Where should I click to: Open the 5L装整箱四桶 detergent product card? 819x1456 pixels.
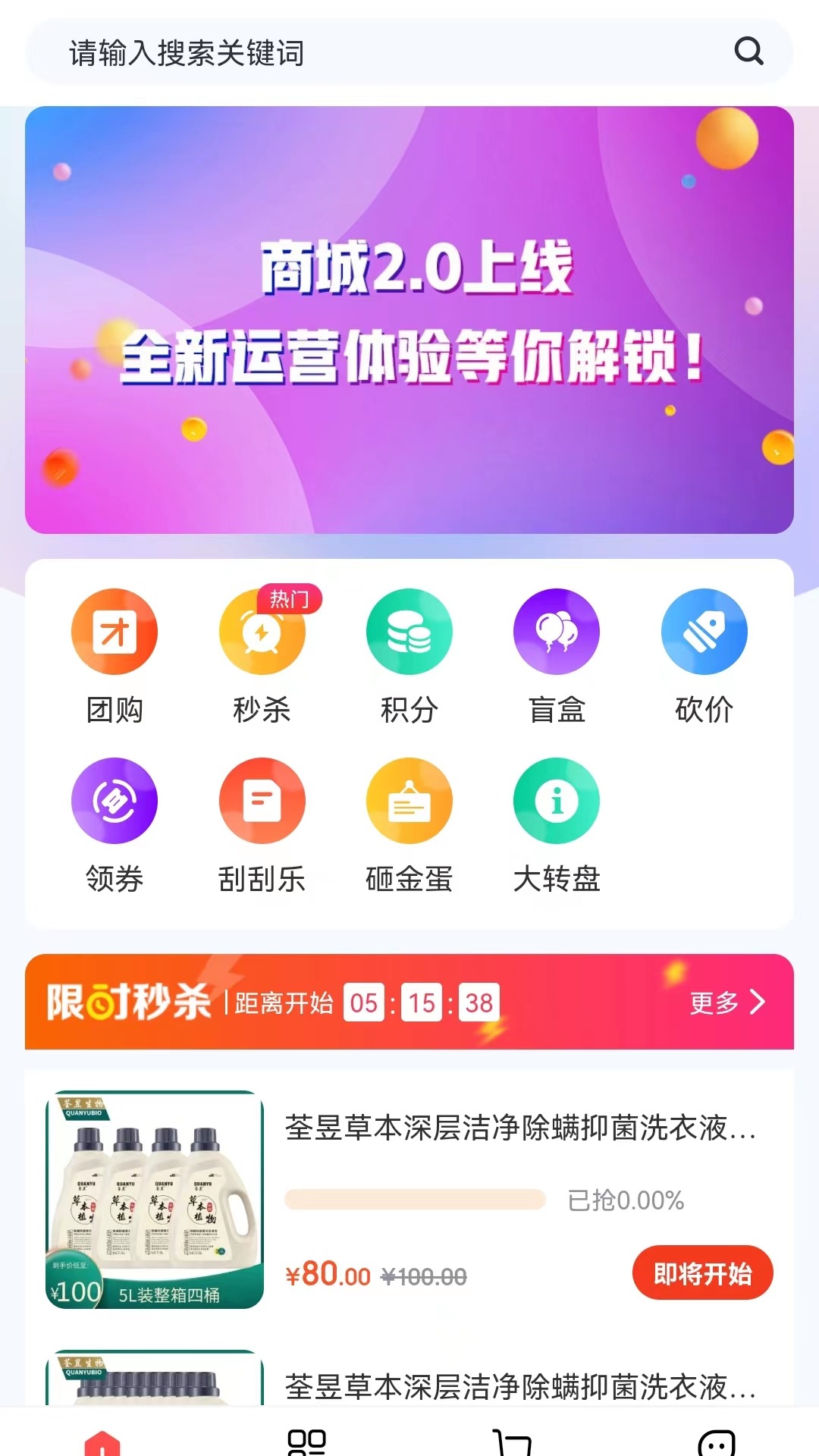155,1200
